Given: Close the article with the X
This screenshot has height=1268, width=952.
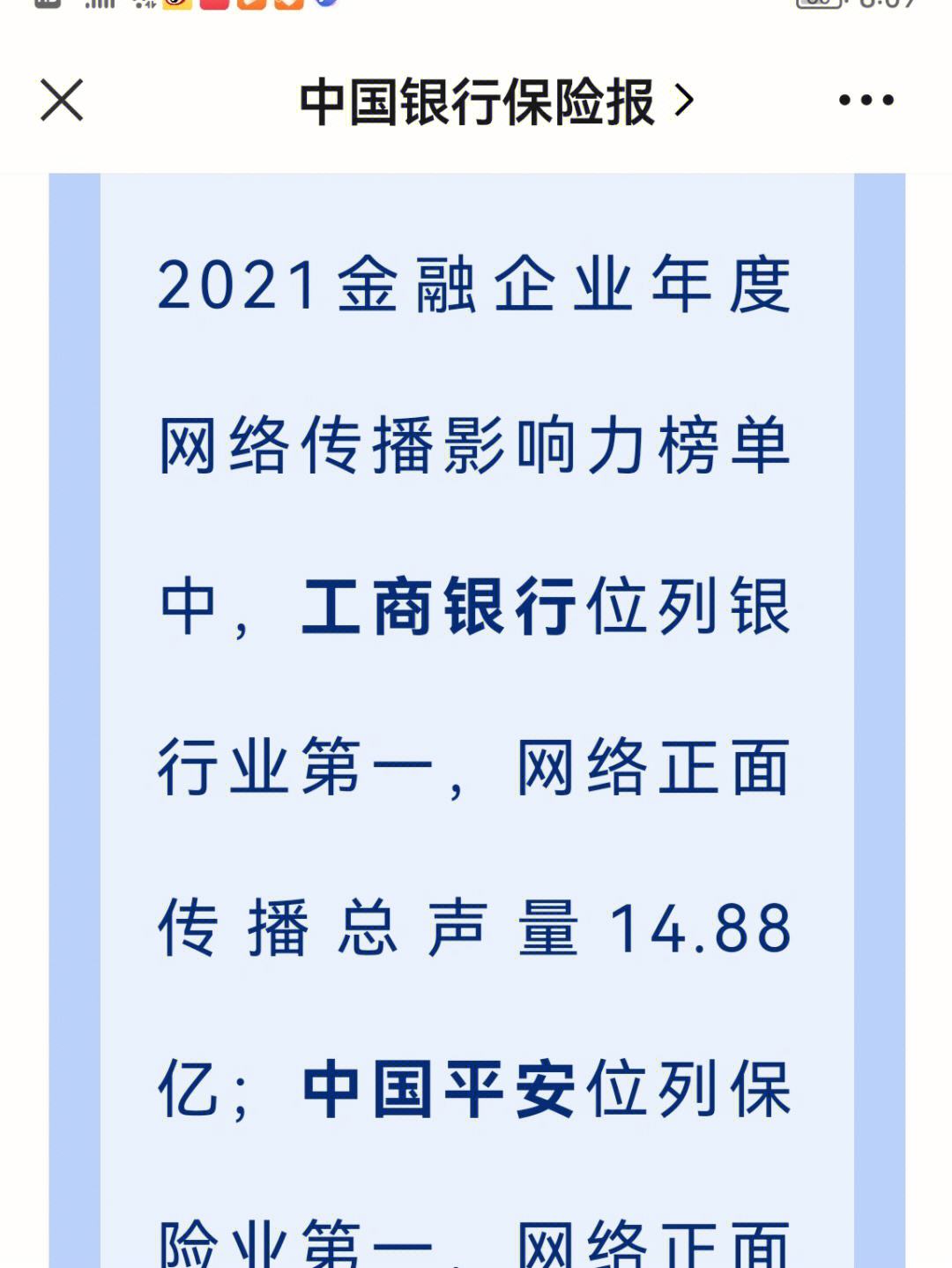Looking at the screenshot, I should pyautogui.click(x=60, y=101).
